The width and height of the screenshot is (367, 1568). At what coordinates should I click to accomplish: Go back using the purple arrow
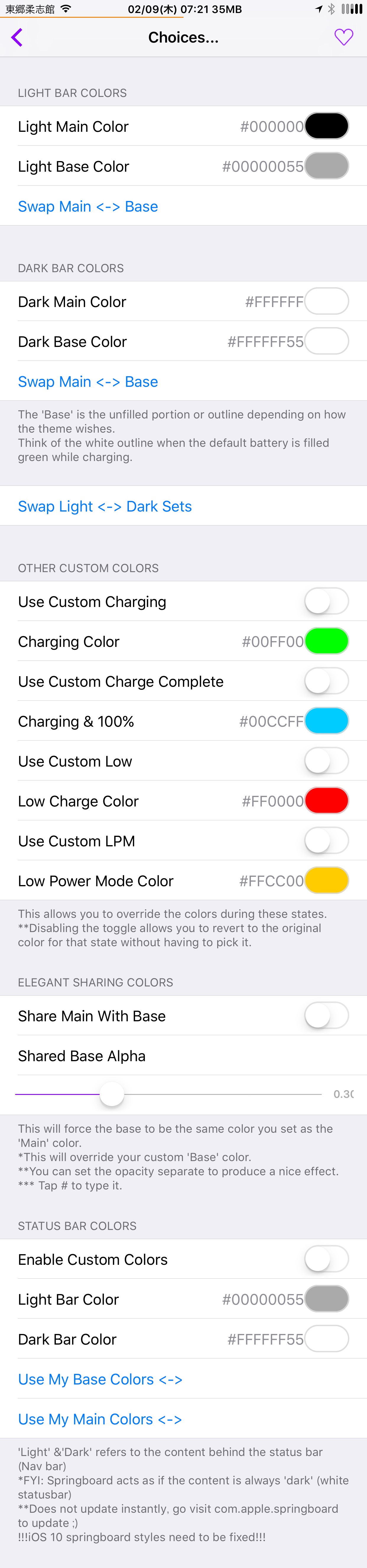17,38
